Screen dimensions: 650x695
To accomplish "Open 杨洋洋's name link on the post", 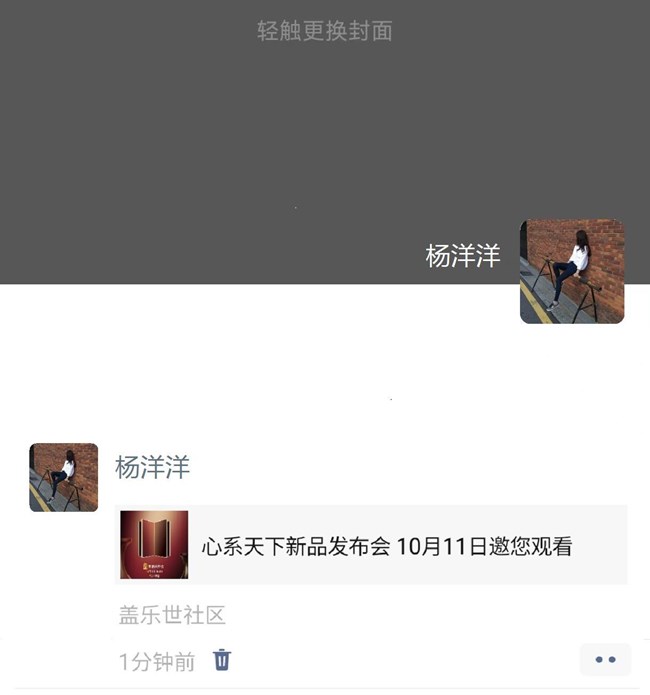I will (152, 467).
